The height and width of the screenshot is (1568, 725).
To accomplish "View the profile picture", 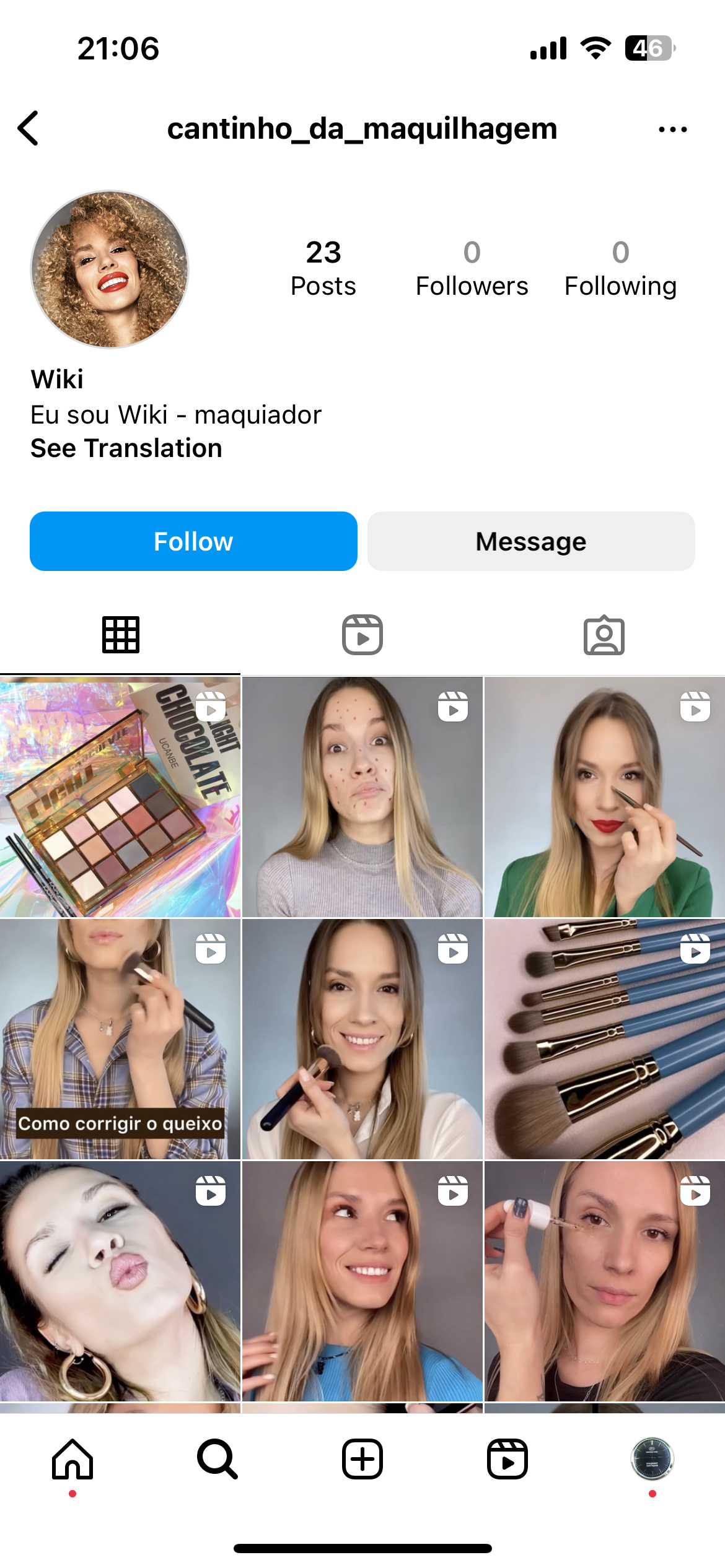I will pyautogui.click(x=110, y=269).
